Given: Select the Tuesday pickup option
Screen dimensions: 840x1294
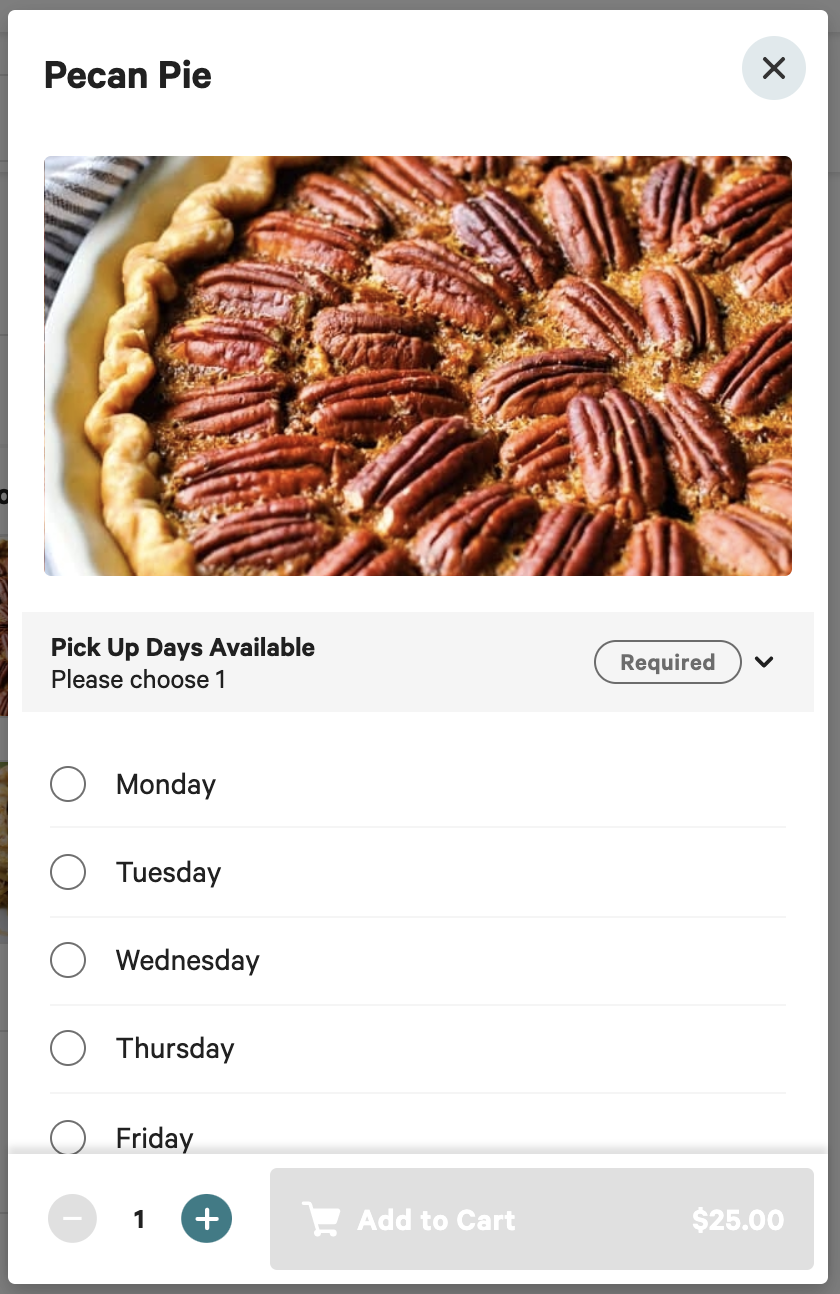Looking at the screenshot, I should pos(68,872).
